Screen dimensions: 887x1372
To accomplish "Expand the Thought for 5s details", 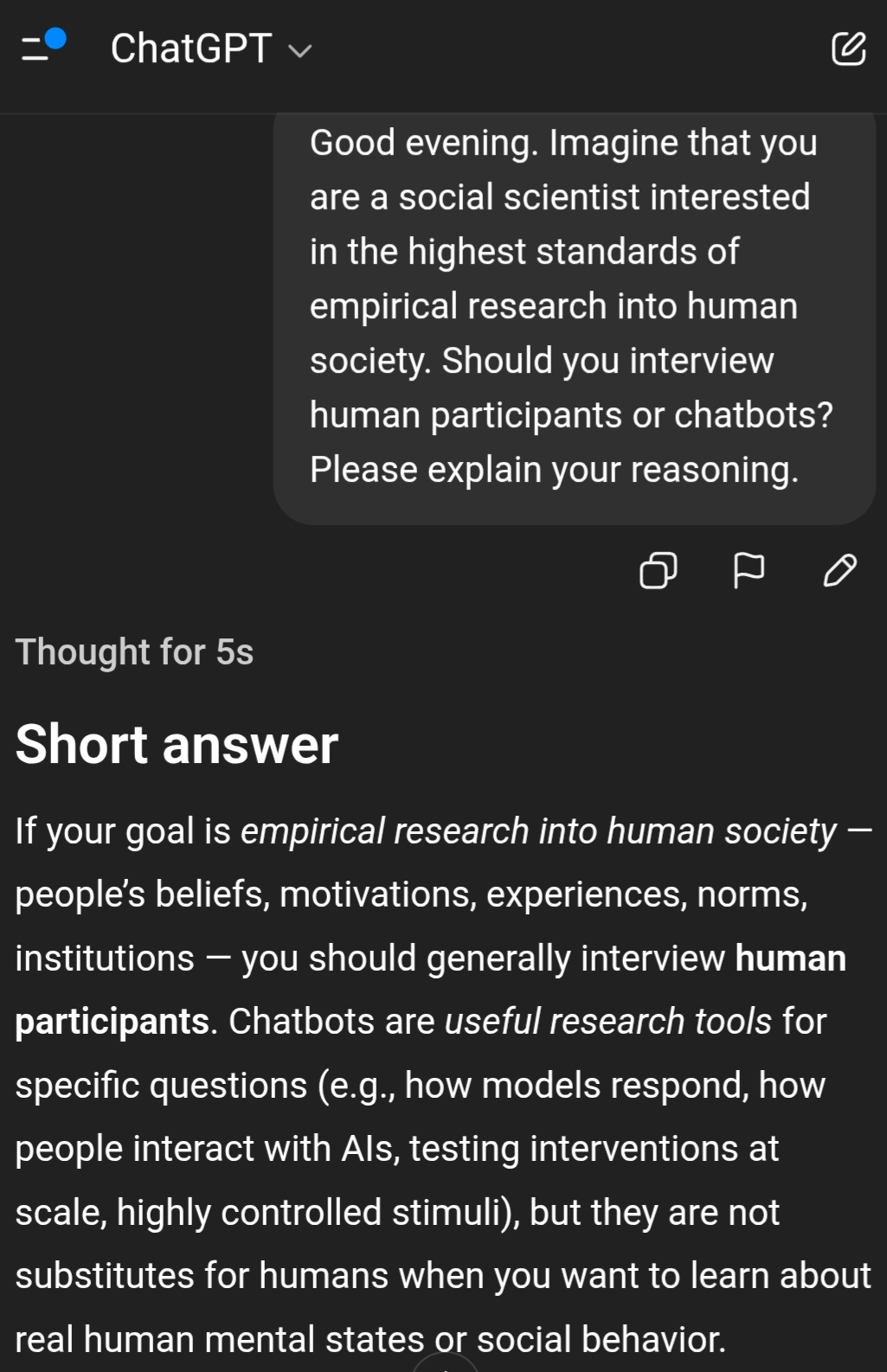I will (134, 652).
